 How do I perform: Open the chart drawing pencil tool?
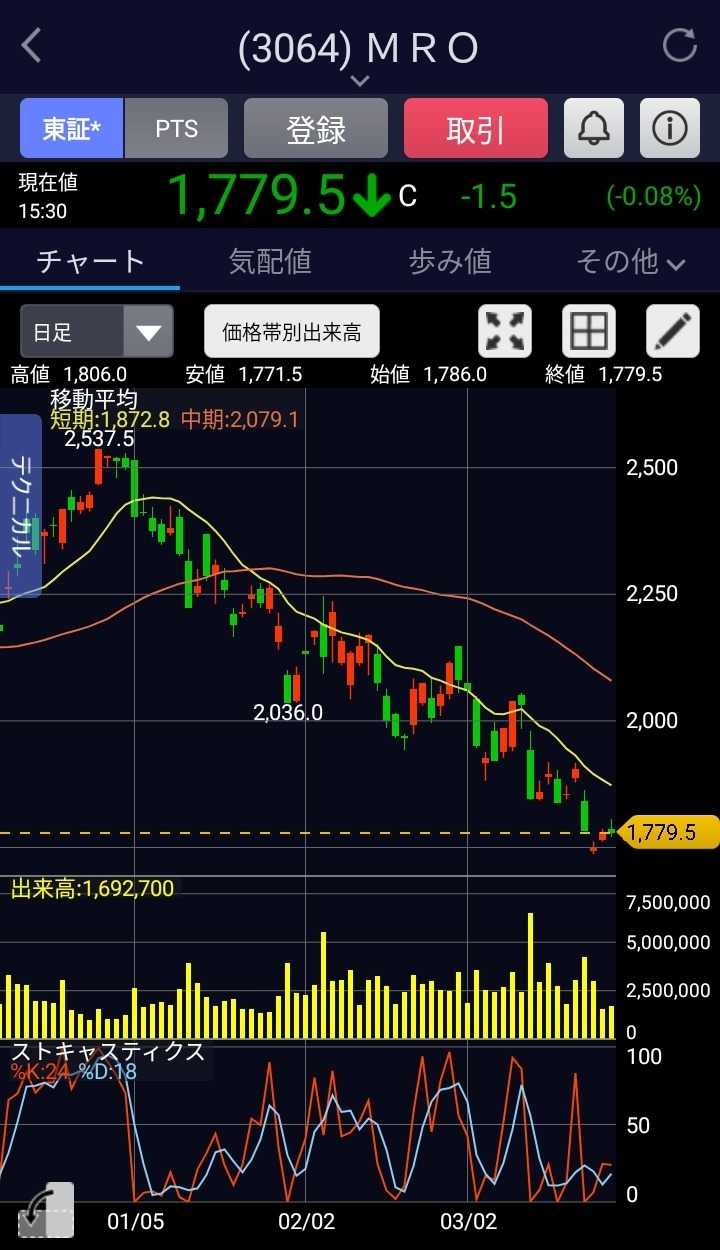click(672, 332)
